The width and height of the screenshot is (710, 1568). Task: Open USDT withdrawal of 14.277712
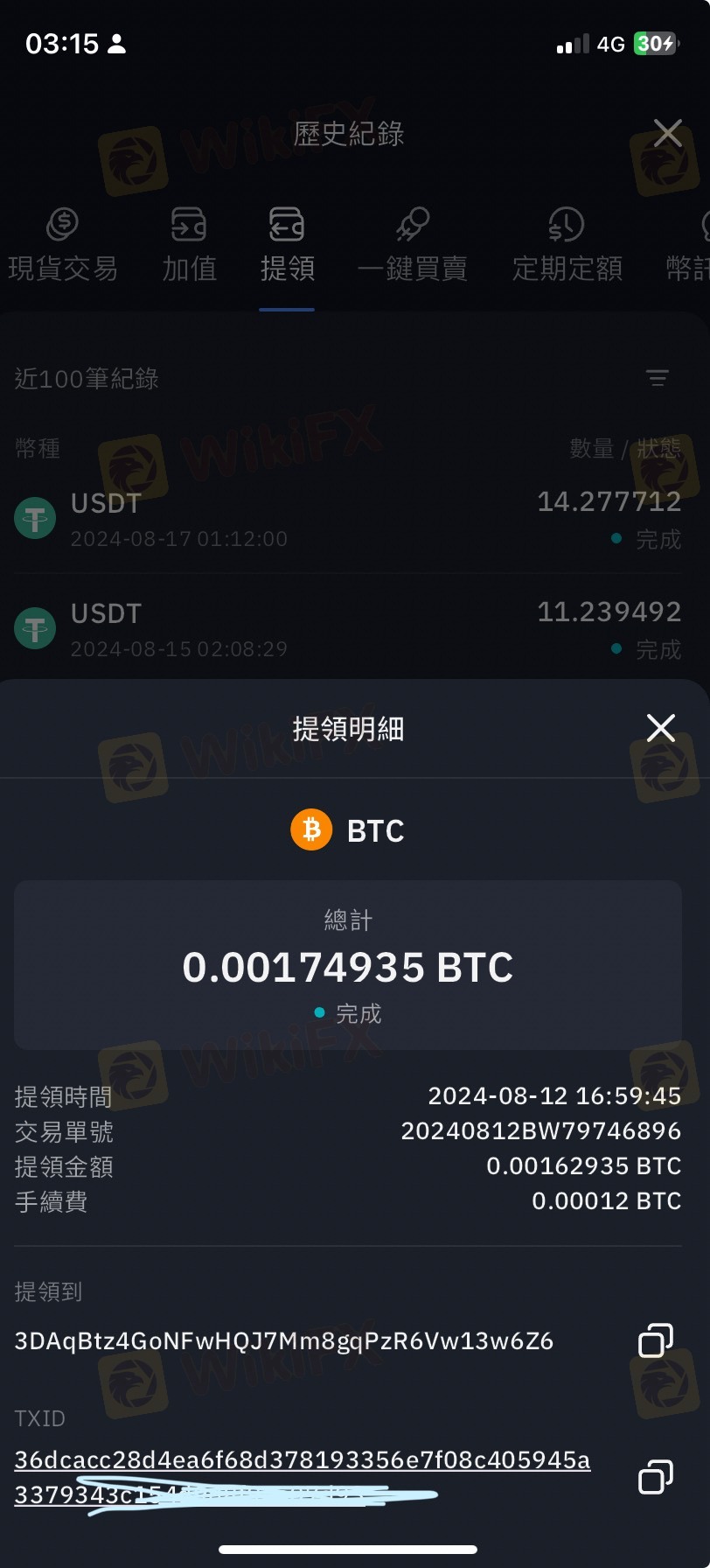point(348,519)
